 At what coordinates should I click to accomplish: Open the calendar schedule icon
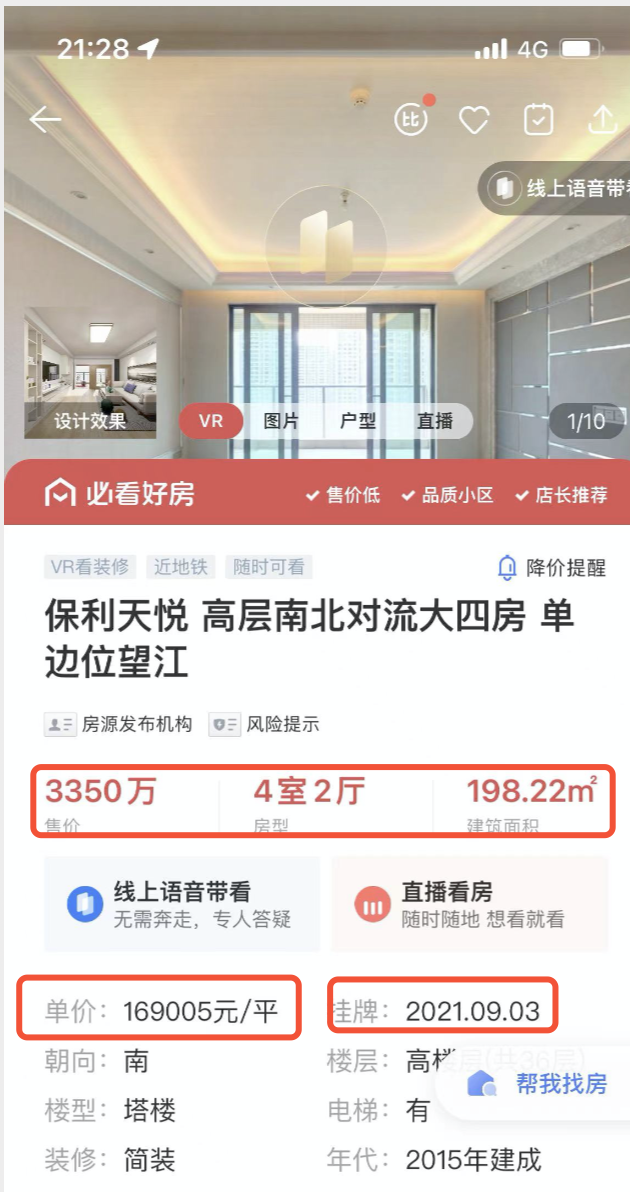coord(539,120)
